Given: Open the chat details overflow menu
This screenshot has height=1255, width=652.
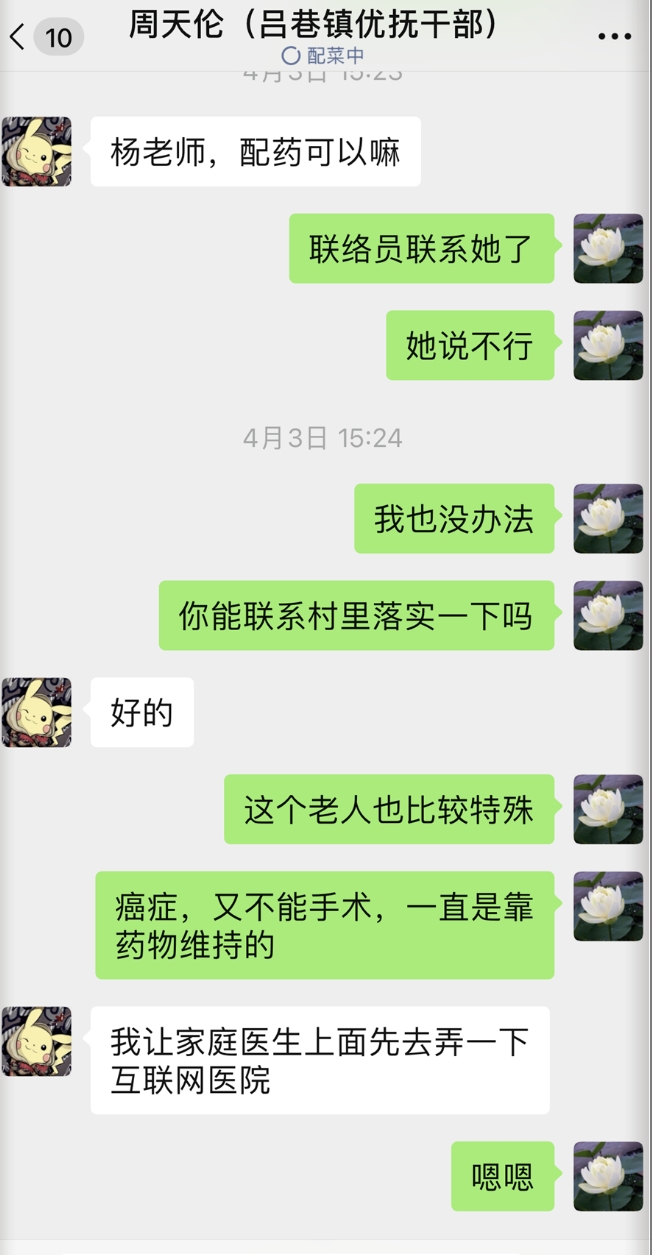Looking at the screenshot, I should tap(614, 37).
